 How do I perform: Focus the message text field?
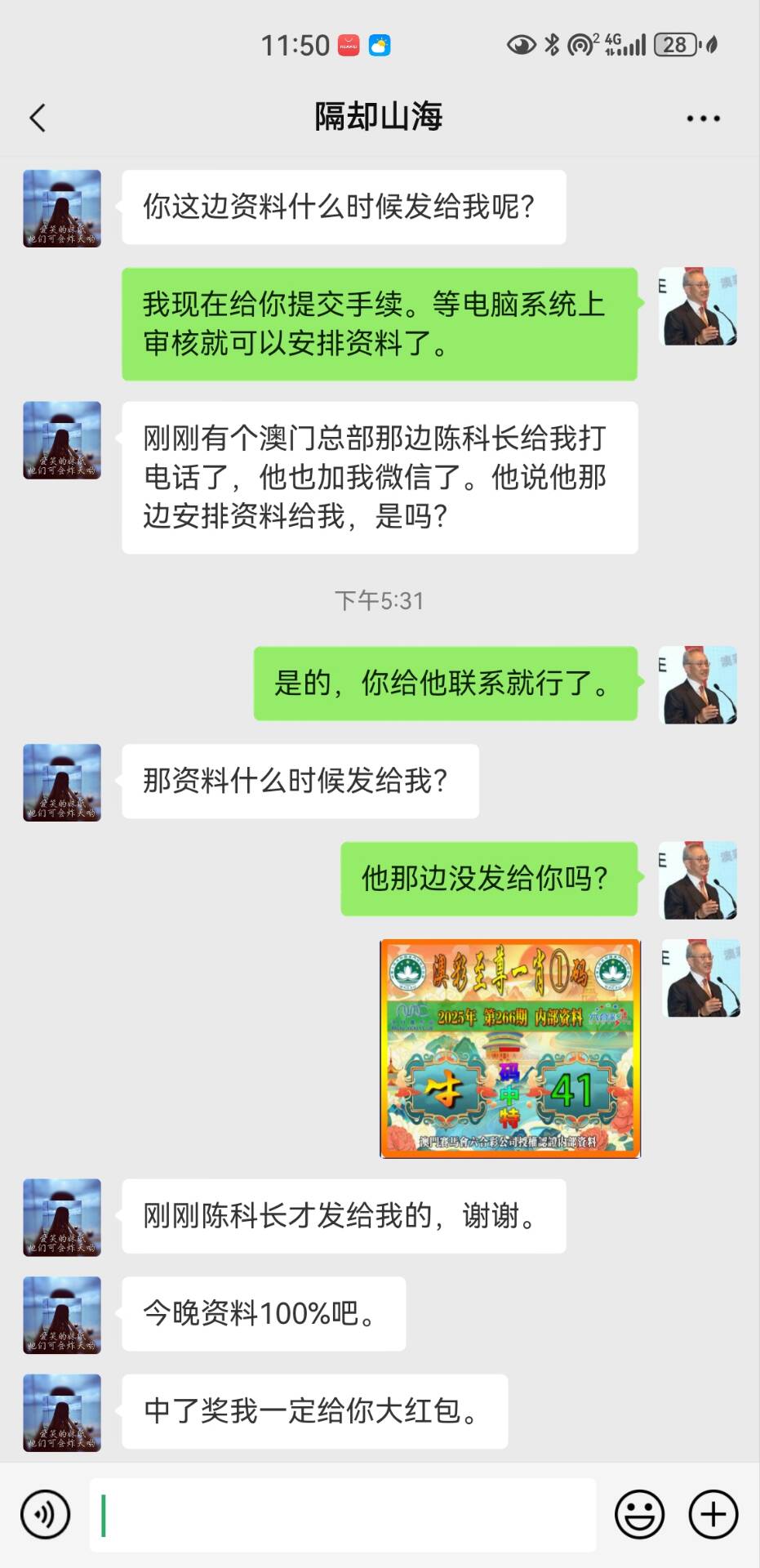(x=343, y=1514)
